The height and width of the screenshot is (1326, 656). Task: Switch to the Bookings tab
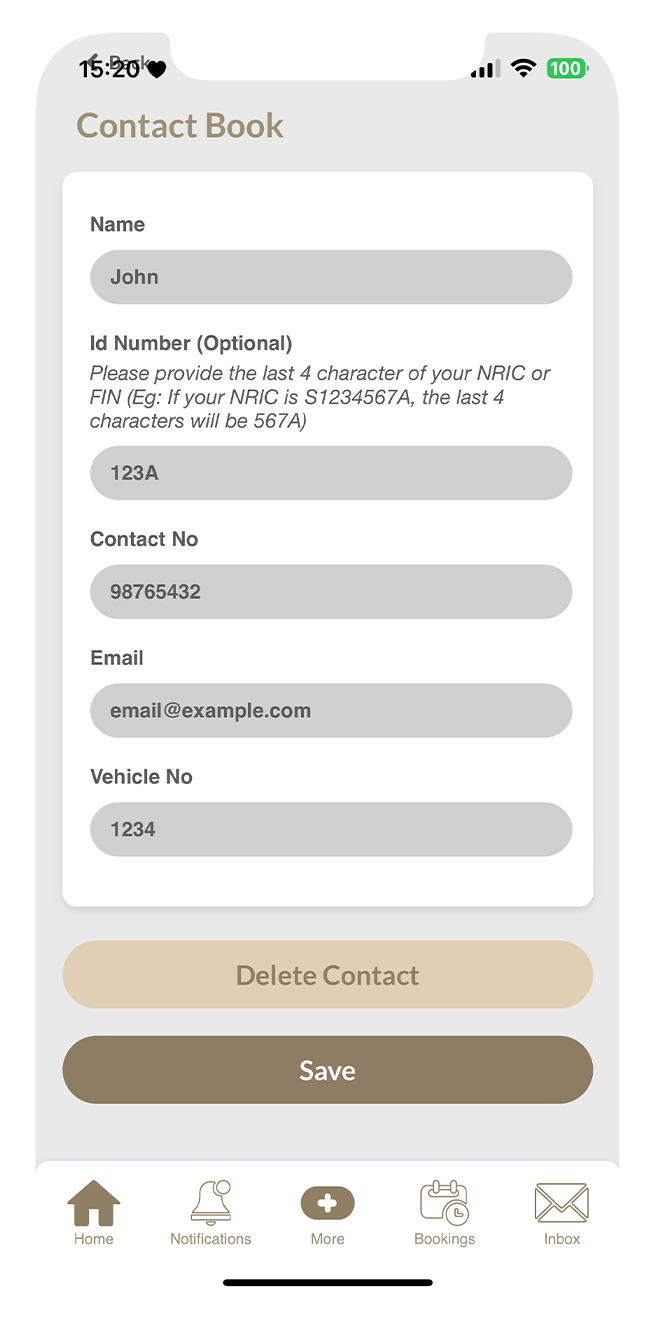click(x=444, y=1212)
